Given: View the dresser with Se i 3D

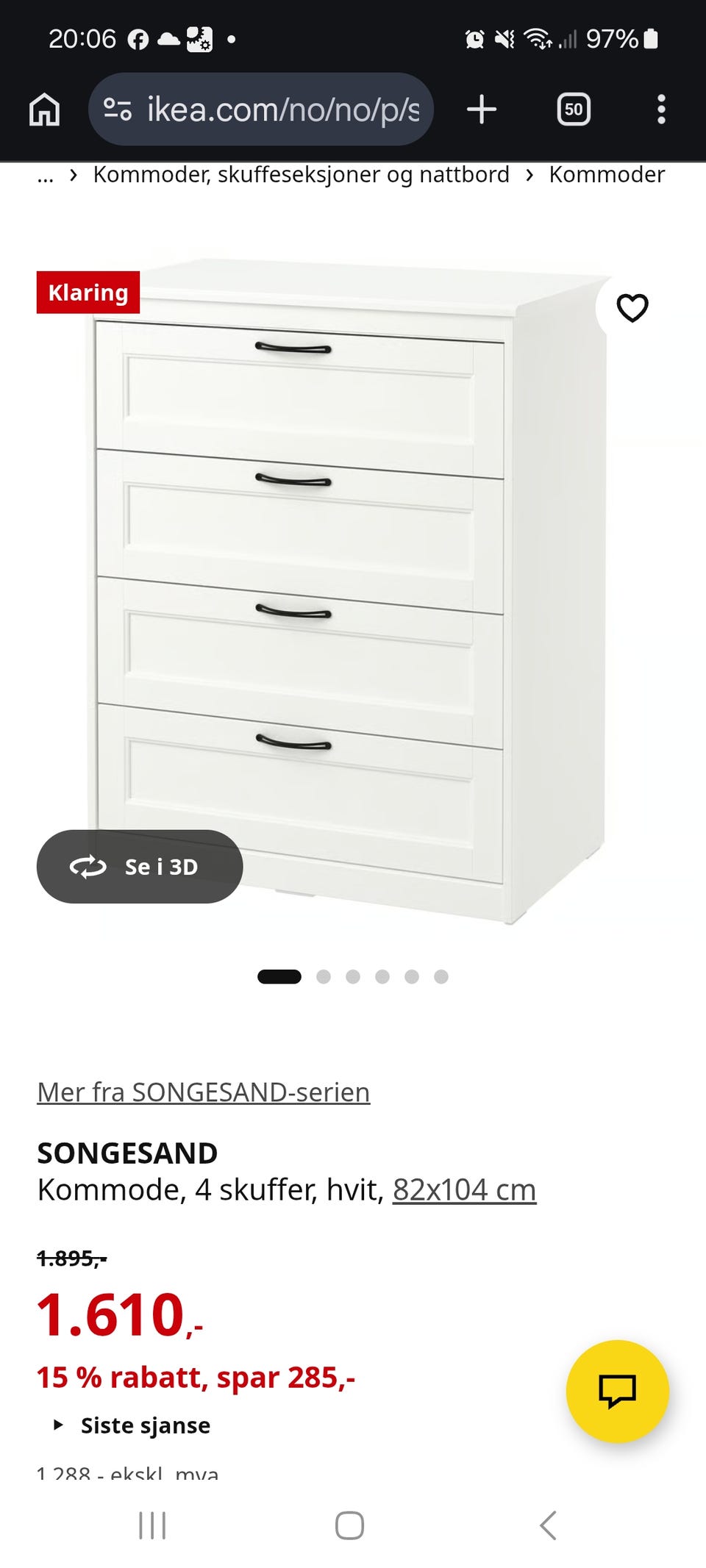Looking at the screenshot, I should (140, 867).
